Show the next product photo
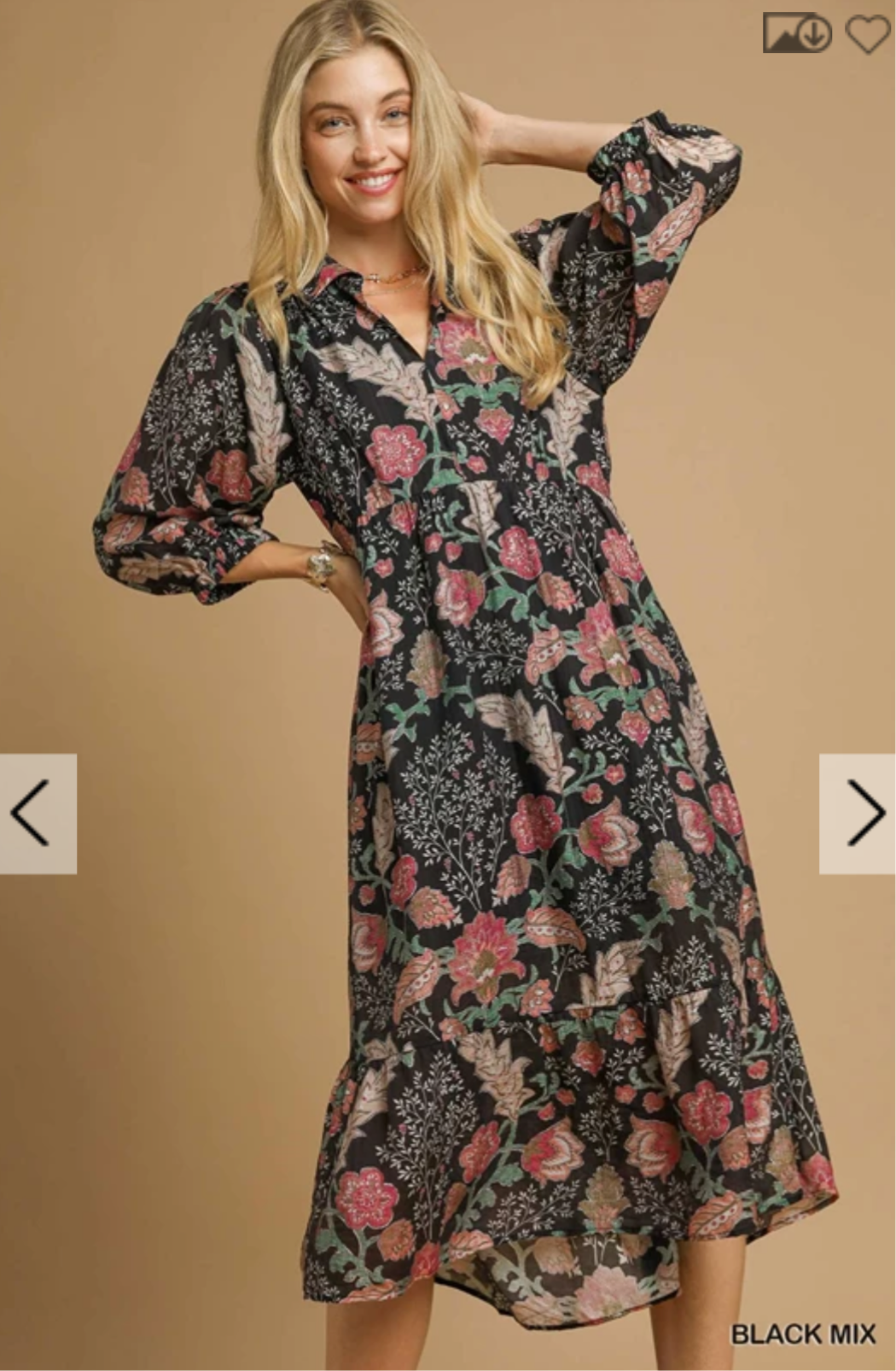Viewport: 896px width, 1371px height. [x=858, y=814]
